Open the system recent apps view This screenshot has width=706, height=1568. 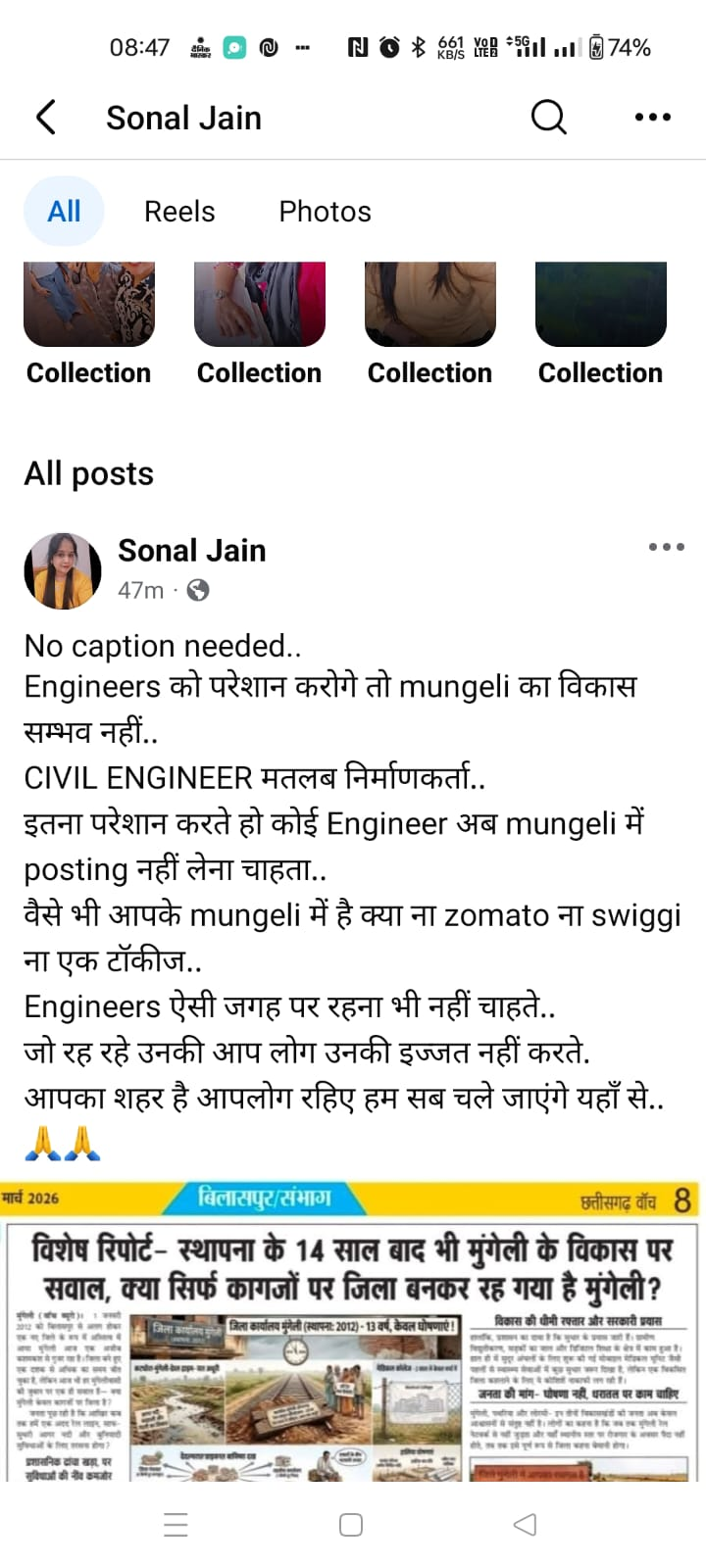[176, 1525]
